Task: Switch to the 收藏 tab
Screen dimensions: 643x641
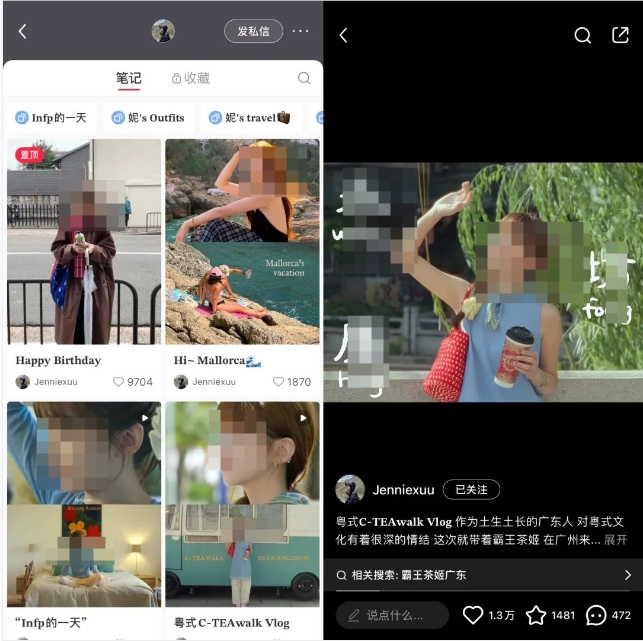Action: coord(190,78)
